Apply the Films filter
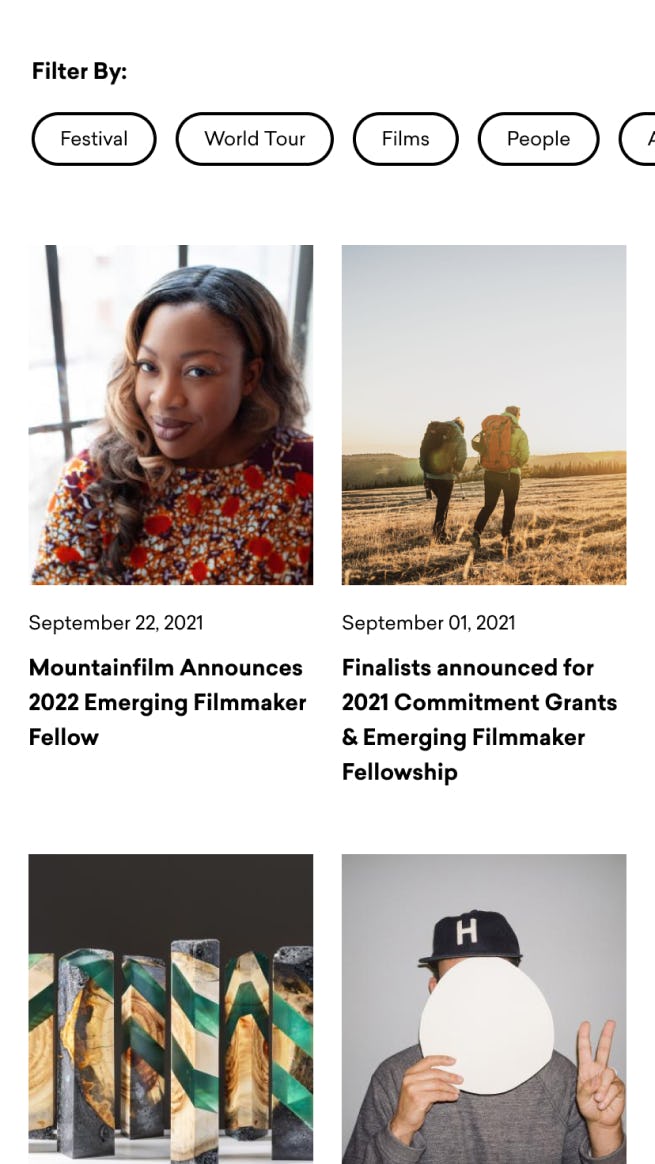The image size is (655, 1164). pos(405,139)
